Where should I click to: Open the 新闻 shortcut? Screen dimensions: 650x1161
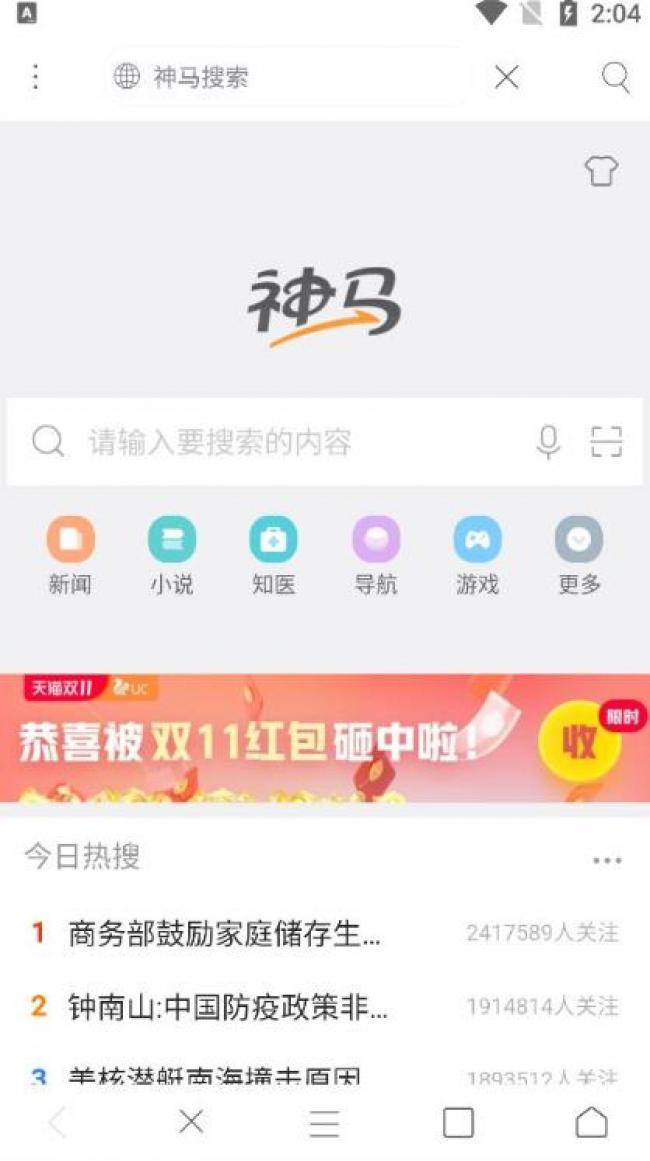pyautogui.click(x=70, y=555)
